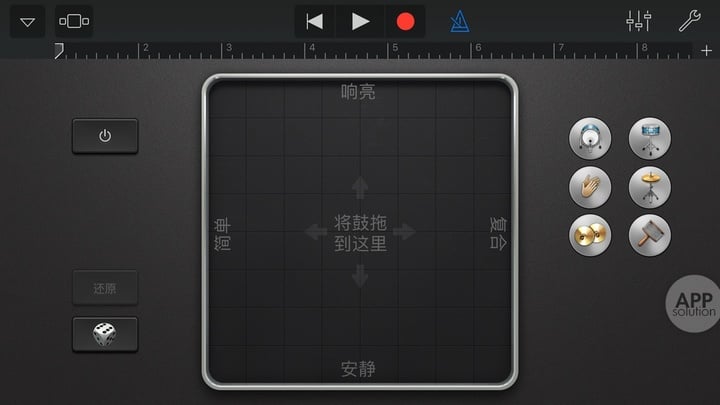Go to the beginning of the song
The height and width of the screenshot is (405, 720).
coord(315,21)
